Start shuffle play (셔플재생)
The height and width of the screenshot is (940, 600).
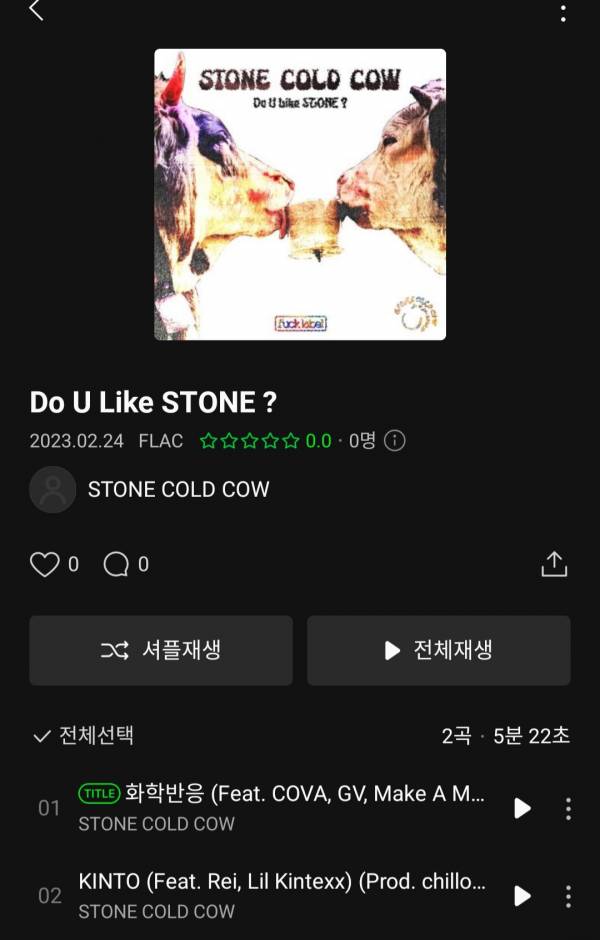coord(161,650)
